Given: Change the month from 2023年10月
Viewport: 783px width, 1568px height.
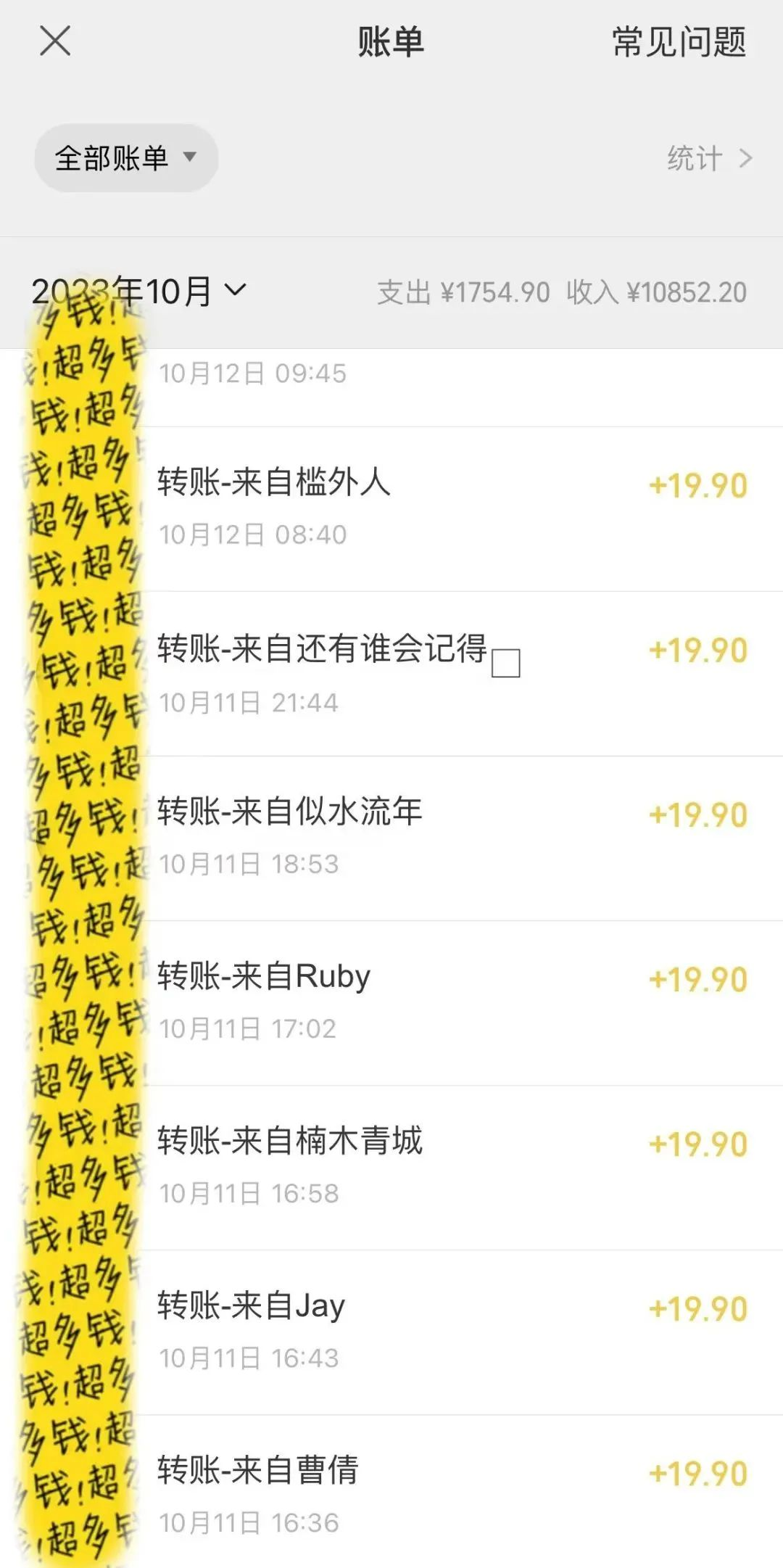Looking at the screenshot, I should (x=139, y=292).
